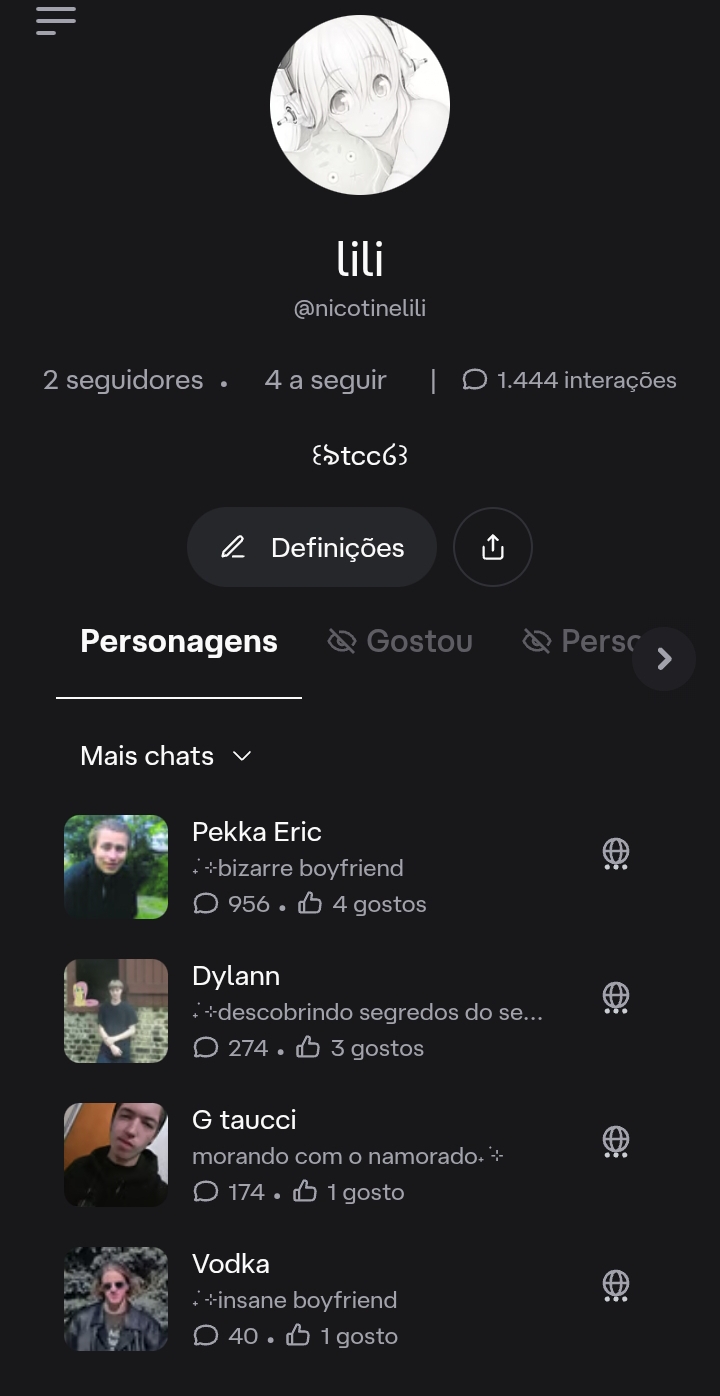720x1396 pixels.
Task: Tap the globe icon for Pekka Eric
Action: pyautogui.click(x=616, y=853)
